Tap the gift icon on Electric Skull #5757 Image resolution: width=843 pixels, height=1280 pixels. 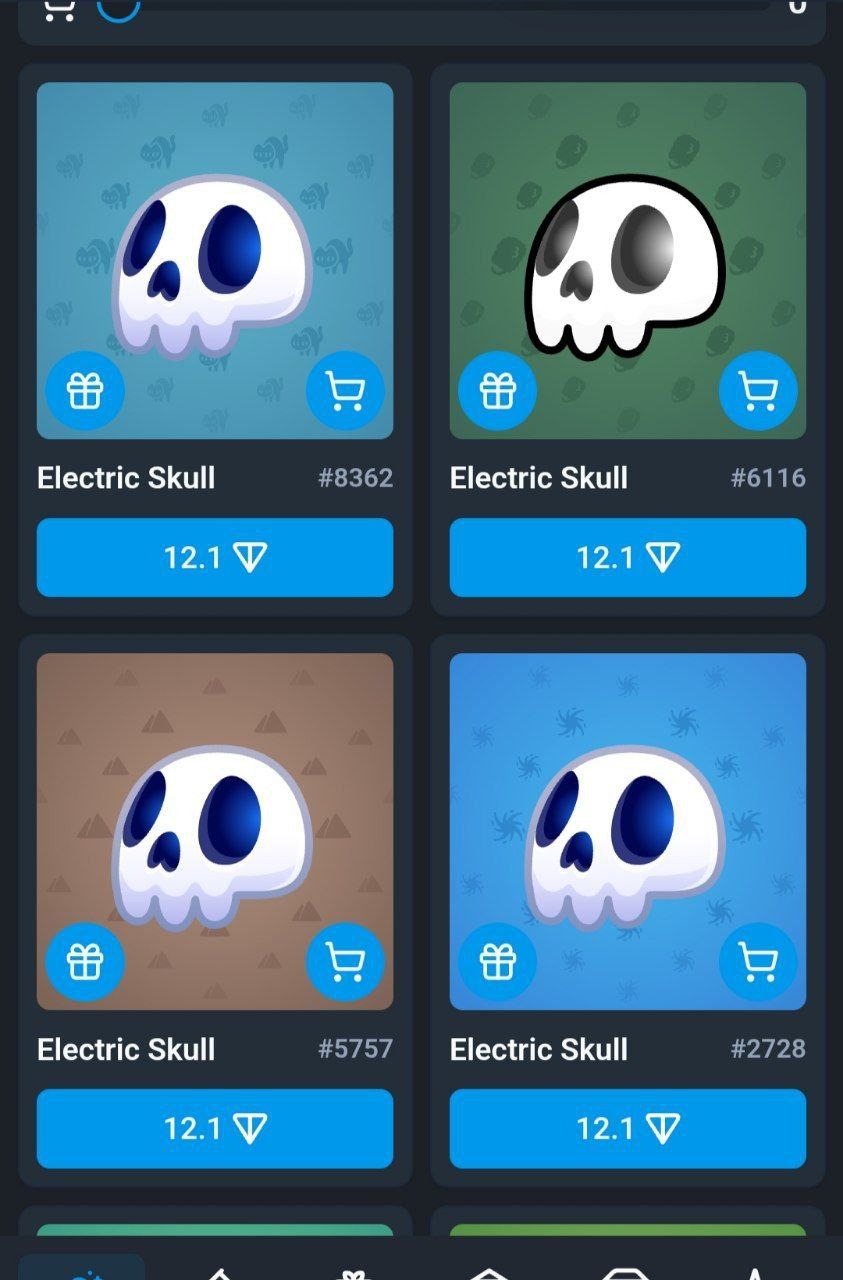point(85,962)
